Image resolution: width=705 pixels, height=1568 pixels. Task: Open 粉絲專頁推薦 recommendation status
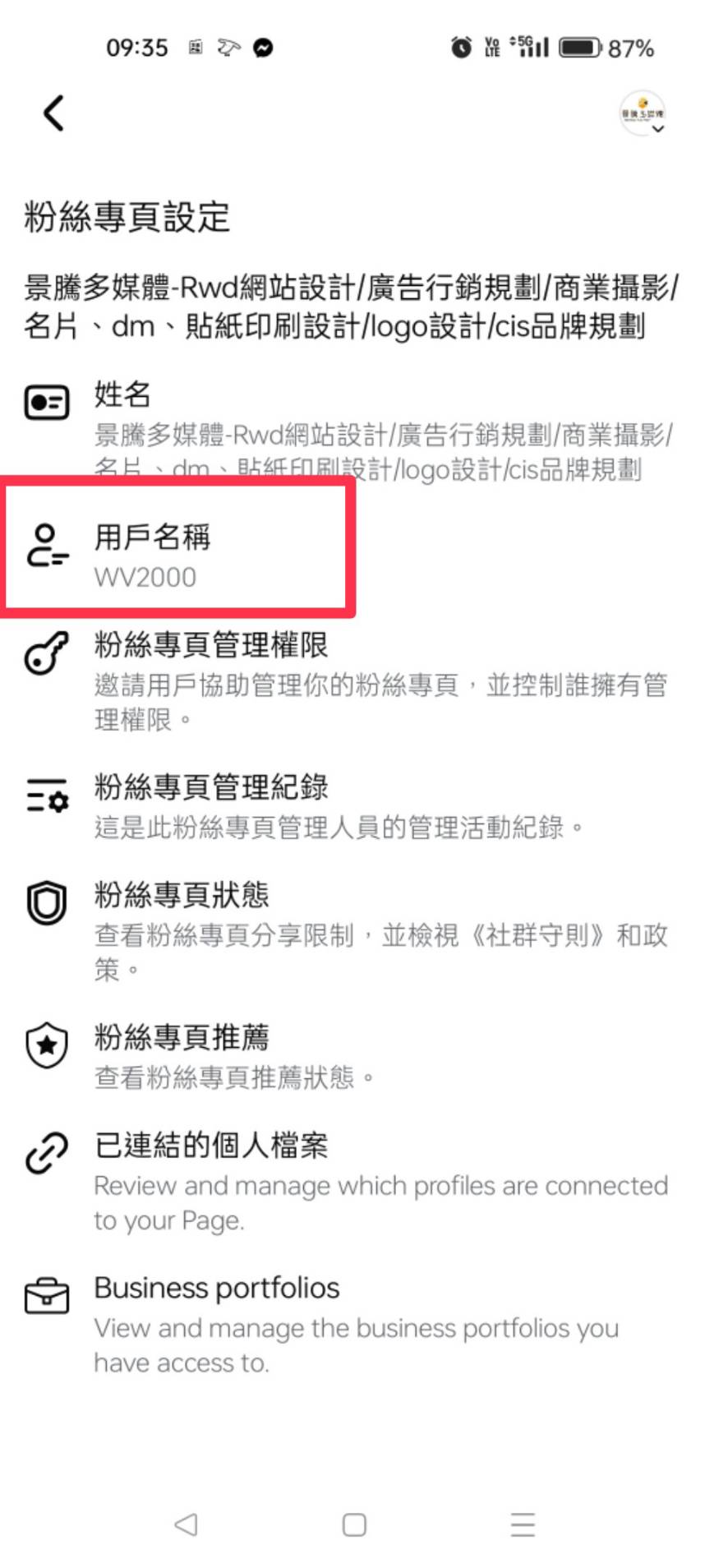353,1054
